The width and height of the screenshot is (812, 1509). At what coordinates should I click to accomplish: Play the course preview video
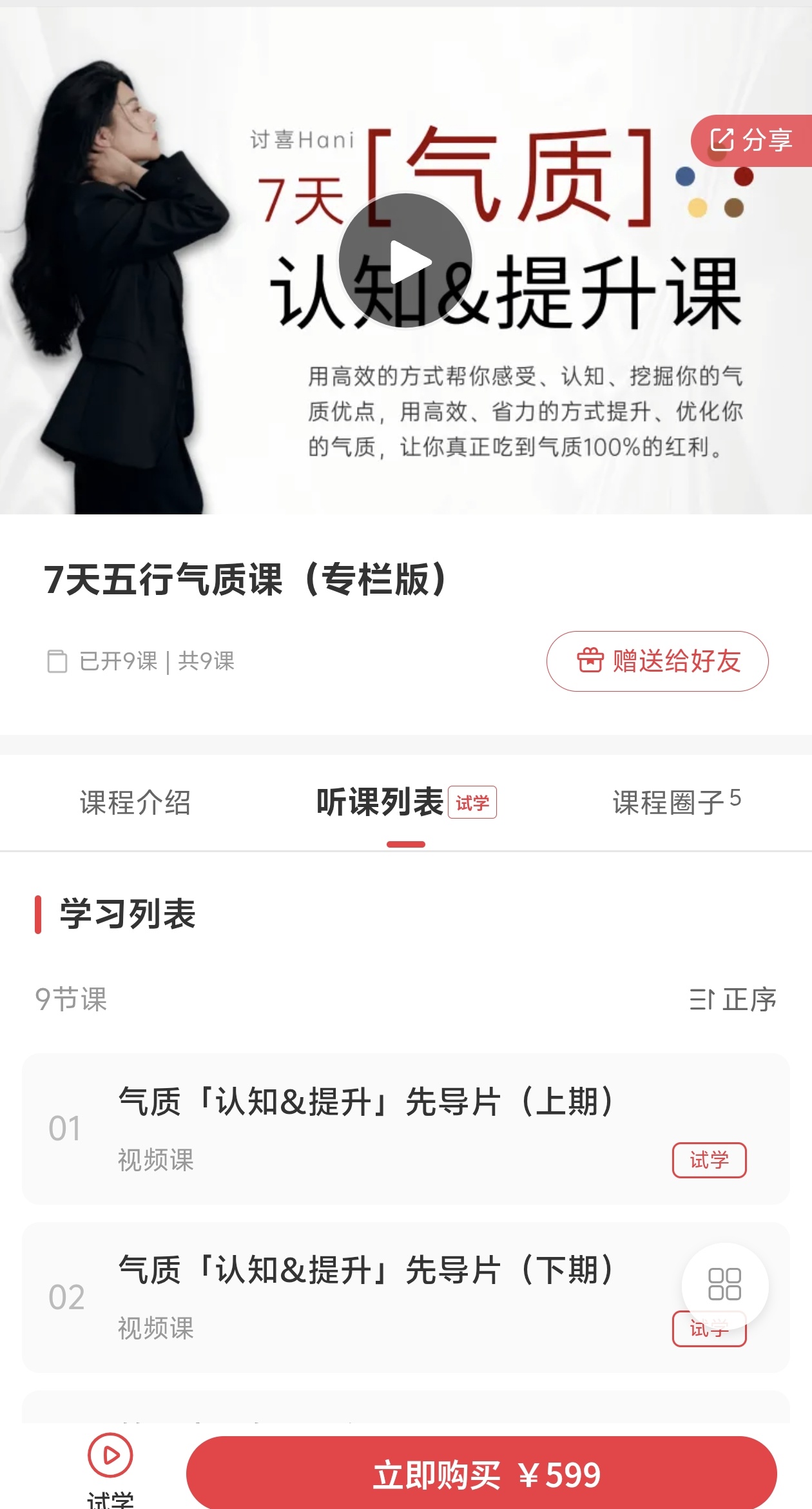pyautogui.click(x=405, y=260)
